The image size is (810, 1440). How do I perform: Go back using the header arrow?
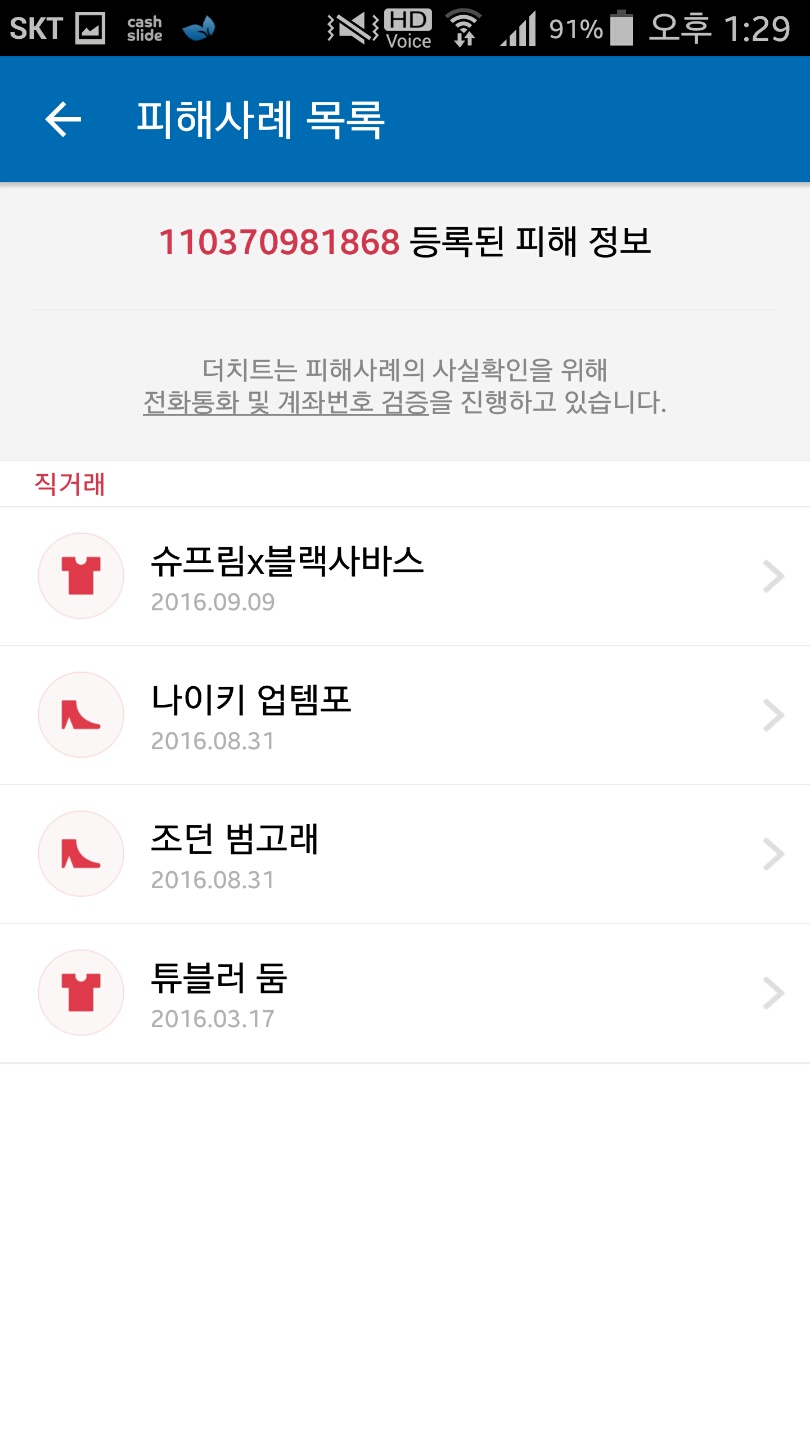click(63, 120)
